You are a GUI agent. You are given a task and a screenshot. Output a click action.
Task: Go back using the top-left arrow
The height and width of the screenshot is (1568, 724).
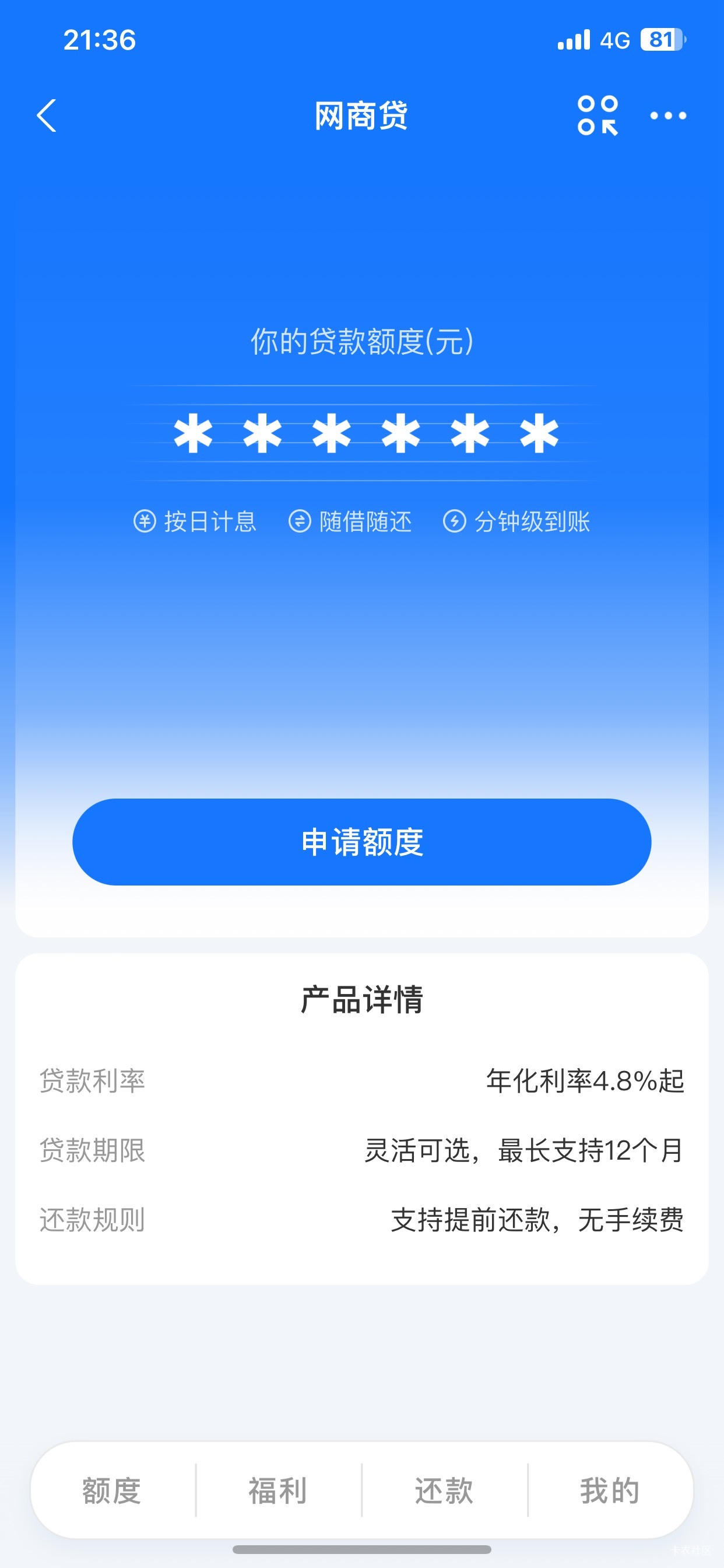pyautogui.click(x=46, y=116)
